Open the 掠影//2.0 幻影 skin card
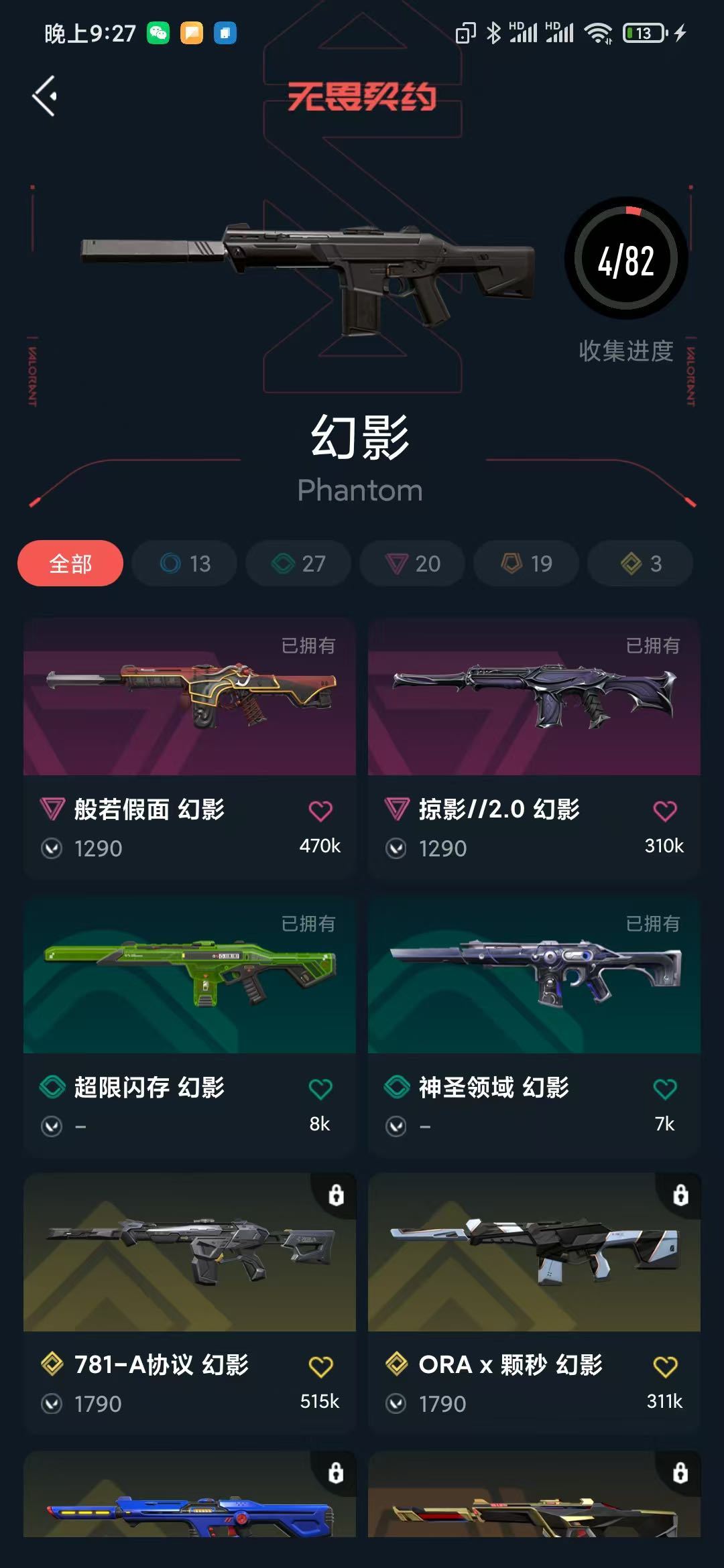 pos(534,748)
